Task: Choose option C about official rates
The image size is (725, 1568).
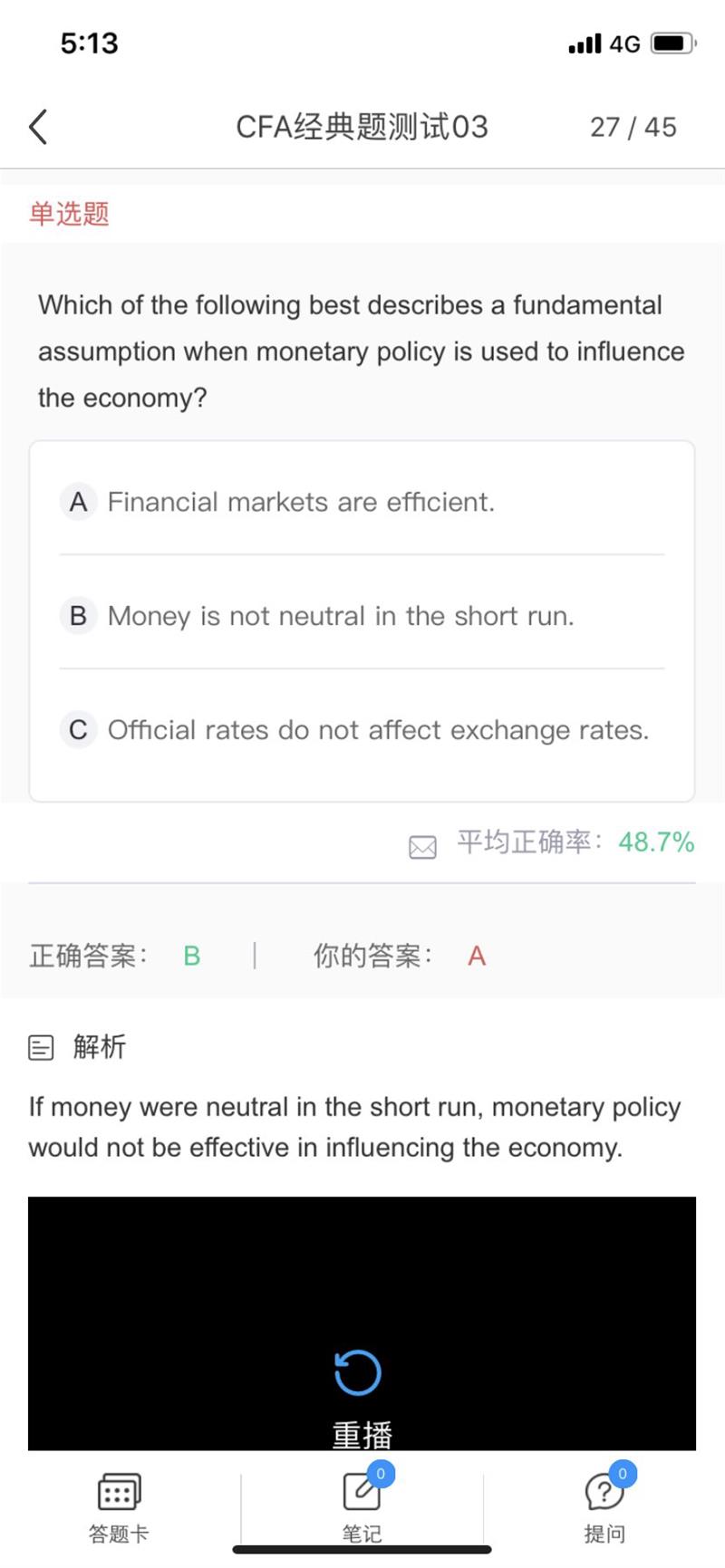Action: [362, 729]
